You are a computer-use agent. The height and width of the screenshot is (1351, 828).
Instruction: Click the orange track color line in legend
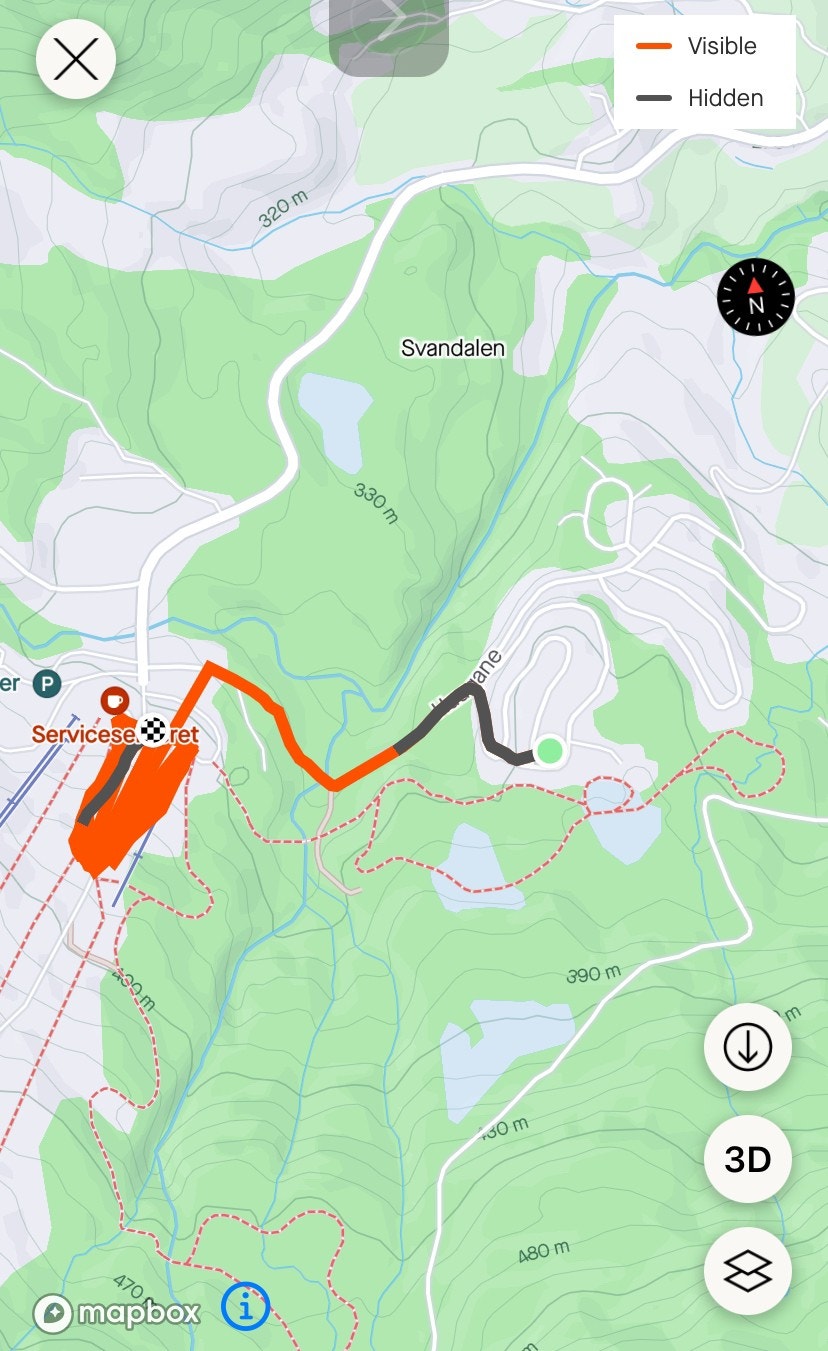656,45
